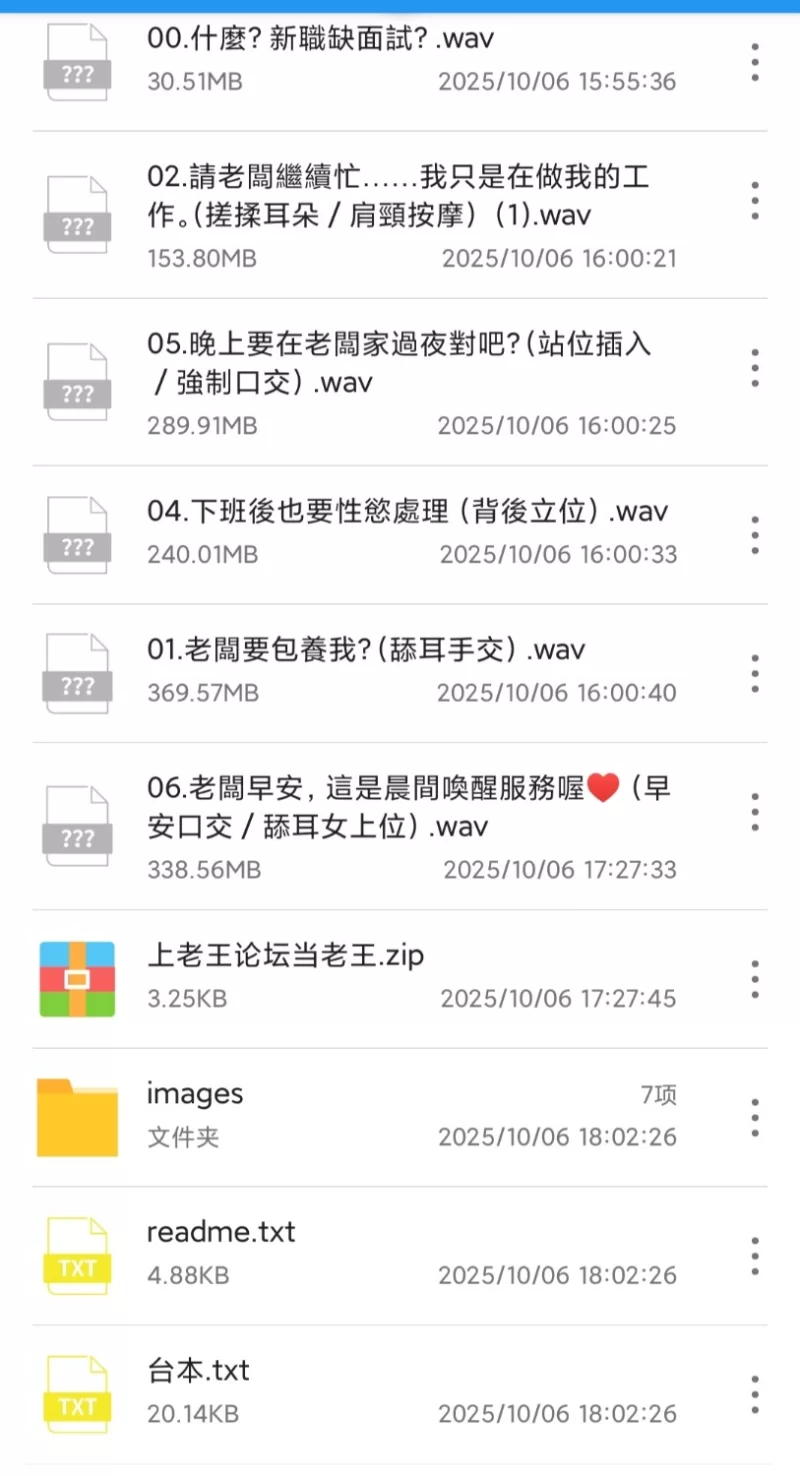This screenshot has height=1476, width=800.
Task: Show more options for the 369.57MB file
Action: (755, 673)
